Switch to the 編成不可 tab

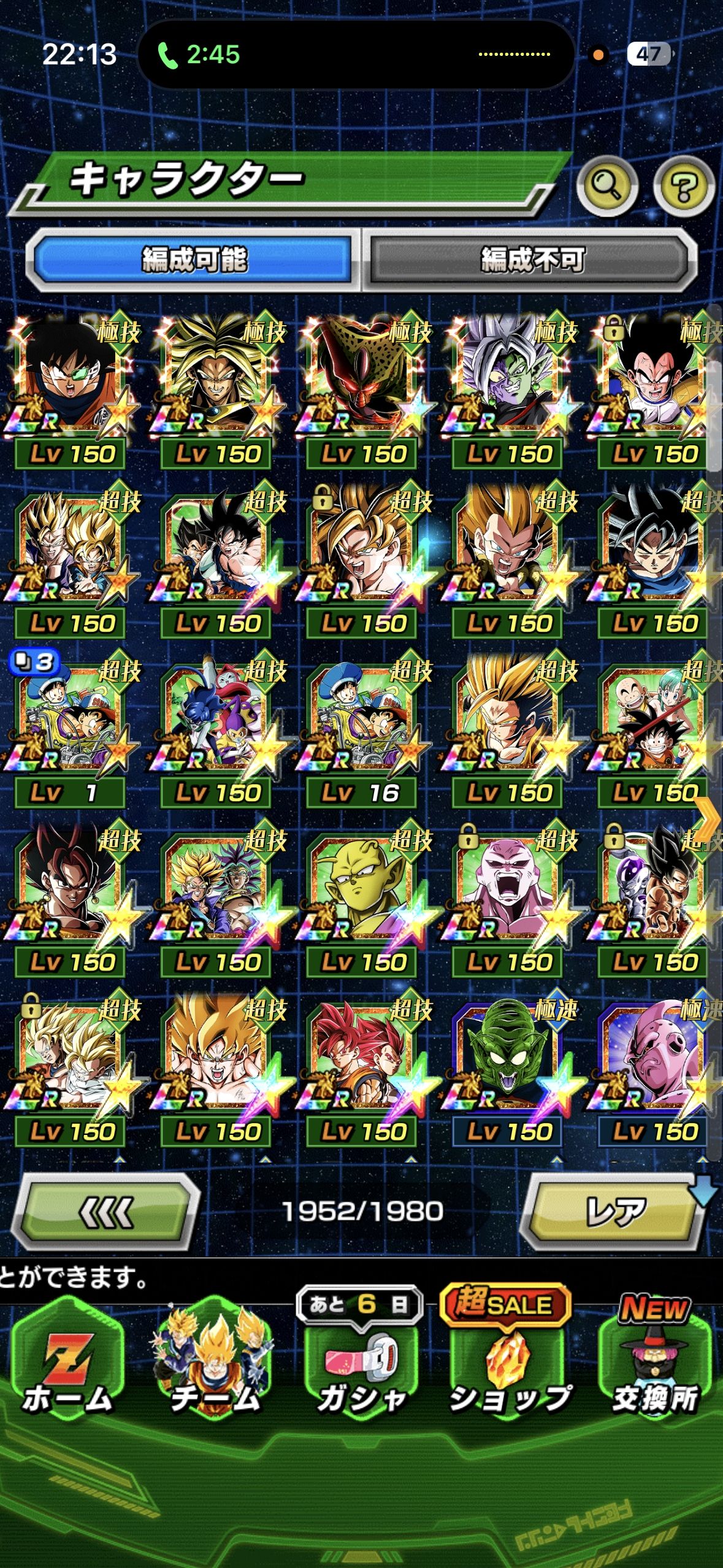tap(531, 259)
